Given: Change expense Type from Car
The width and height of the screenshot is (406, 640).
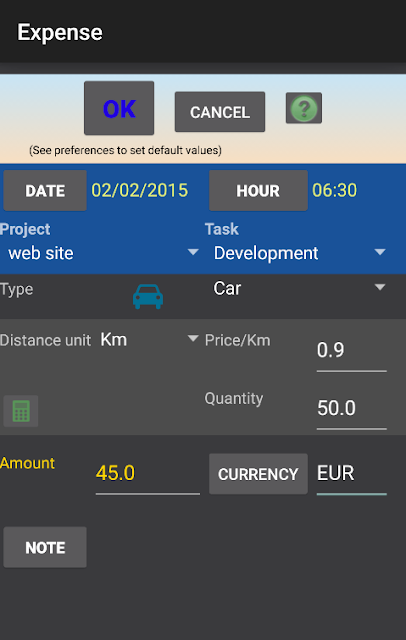Looking at the screenshot, I should (x=299, y=288).
